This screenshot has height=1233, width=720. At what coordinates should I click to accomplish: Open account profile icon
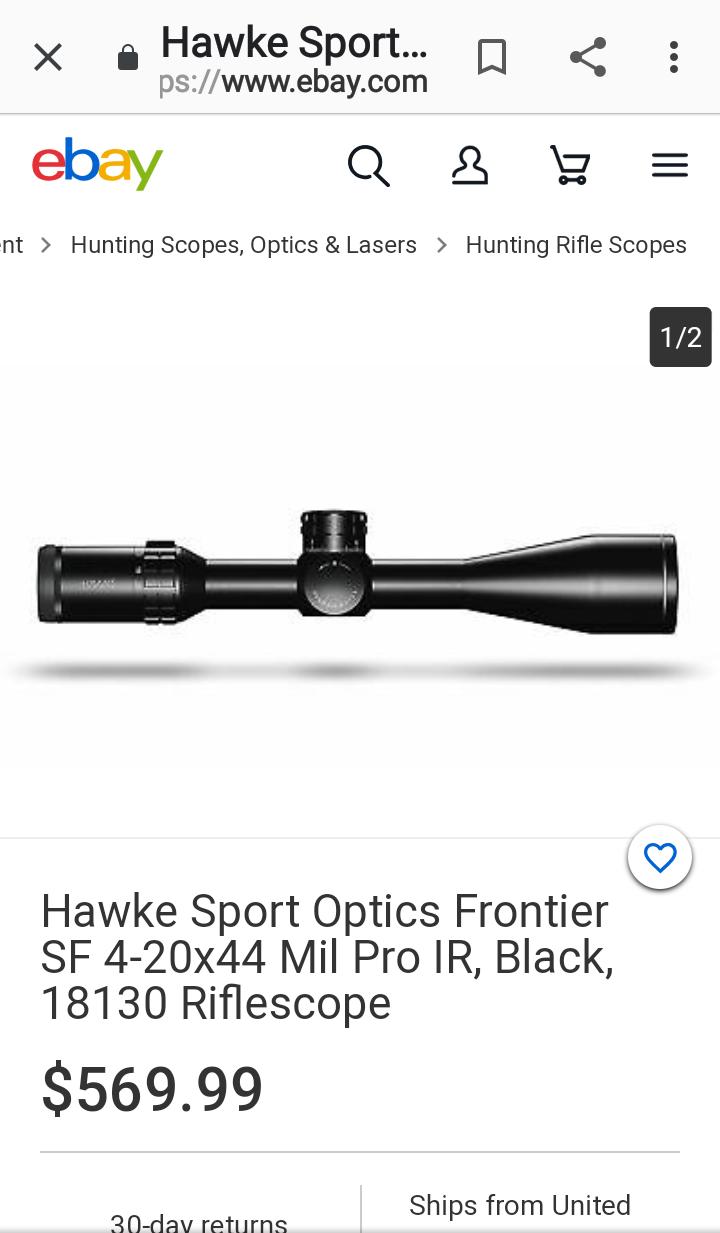point(469,165)
